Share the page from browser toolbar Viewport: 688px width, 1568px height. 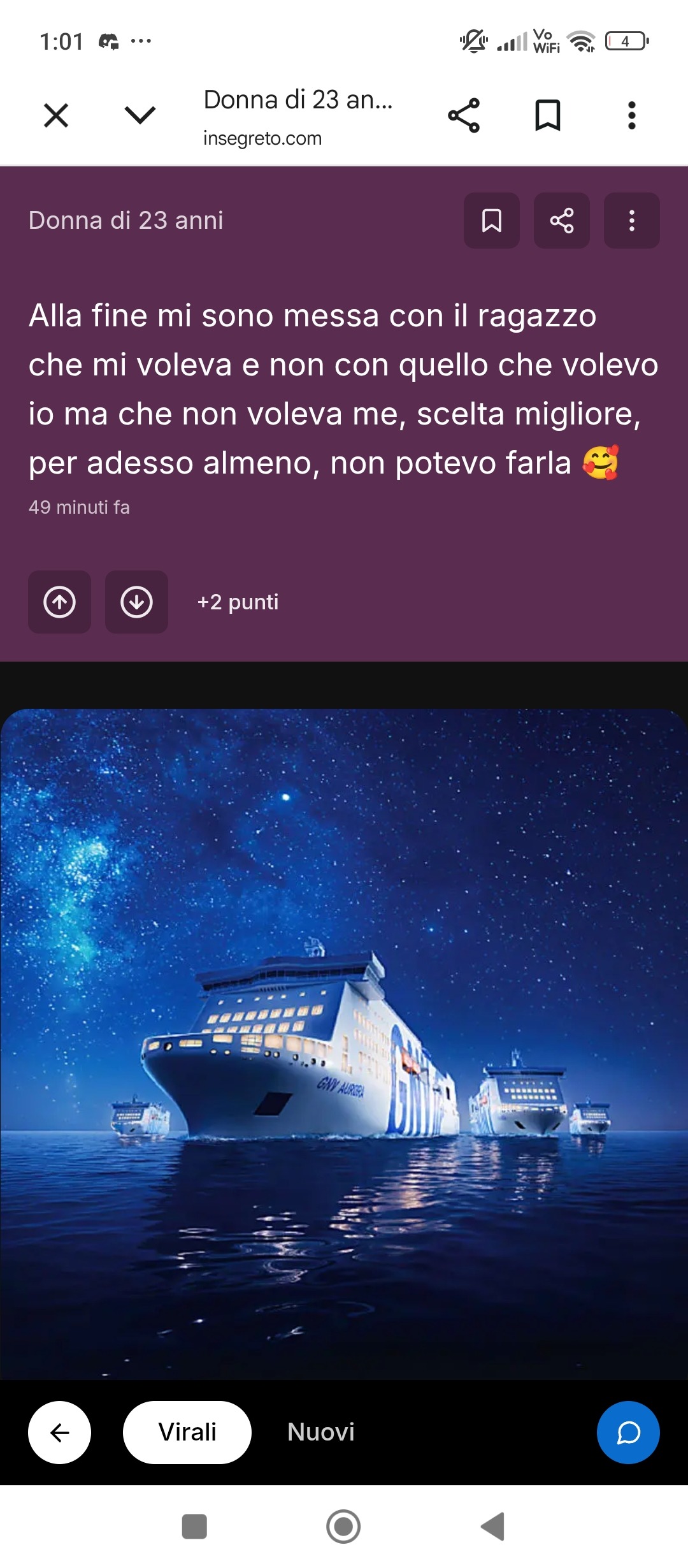pos(464,115)
